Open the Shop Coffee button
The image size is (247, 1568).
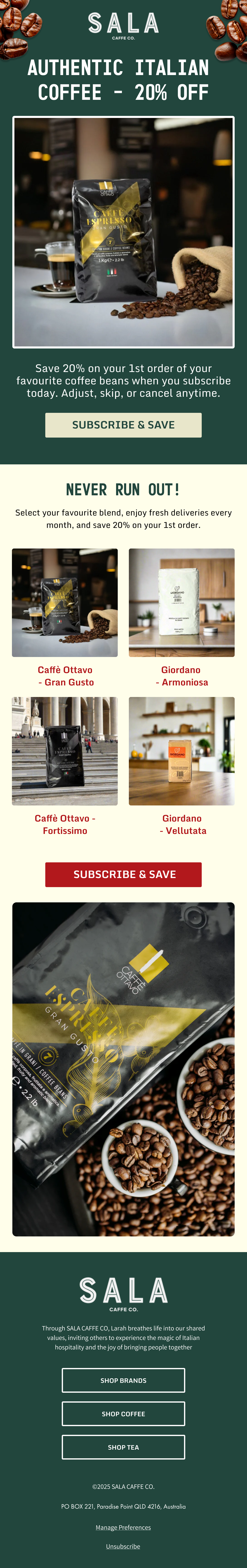[x=123, y=1413]
